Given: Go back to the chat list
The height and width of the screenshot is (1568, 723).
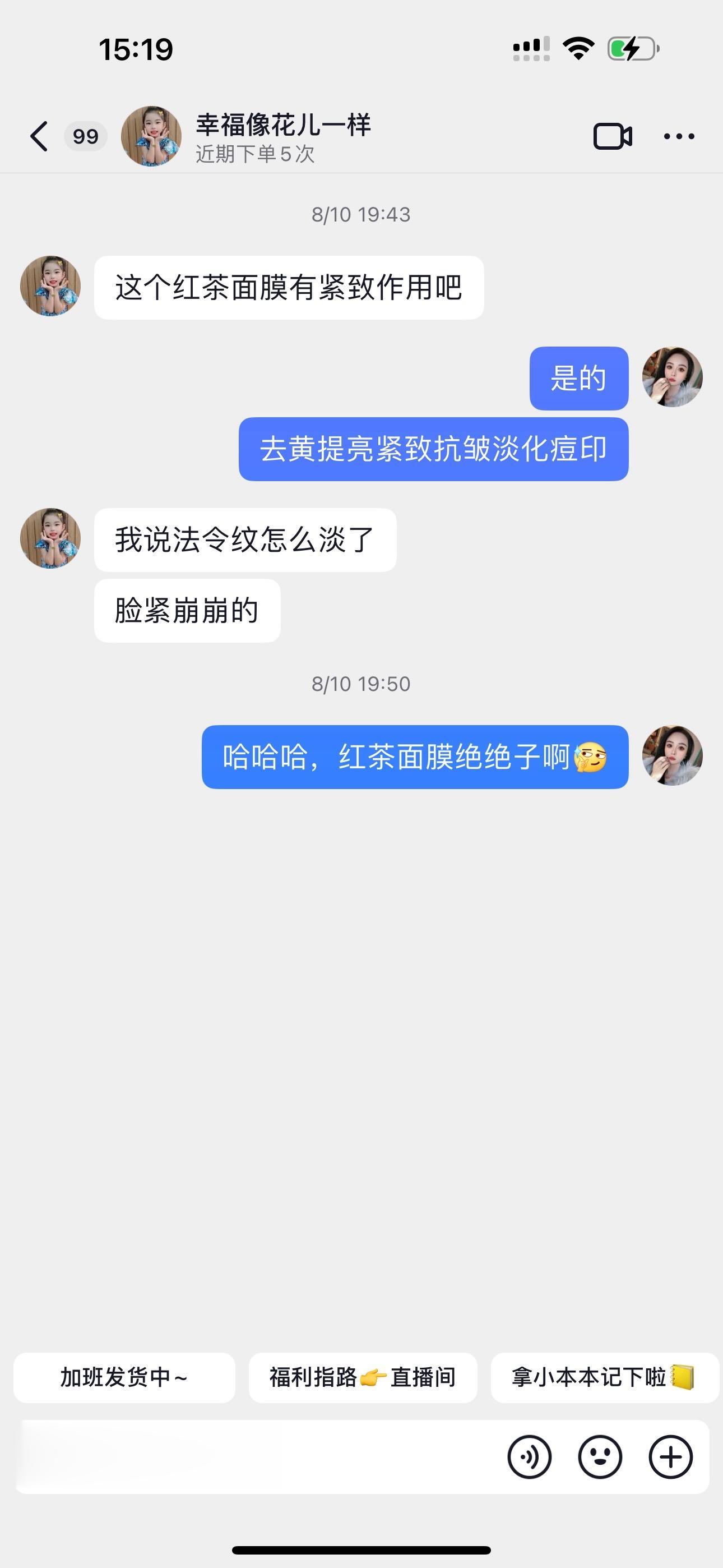Looking at the screenshot, I should click(40, 136).
